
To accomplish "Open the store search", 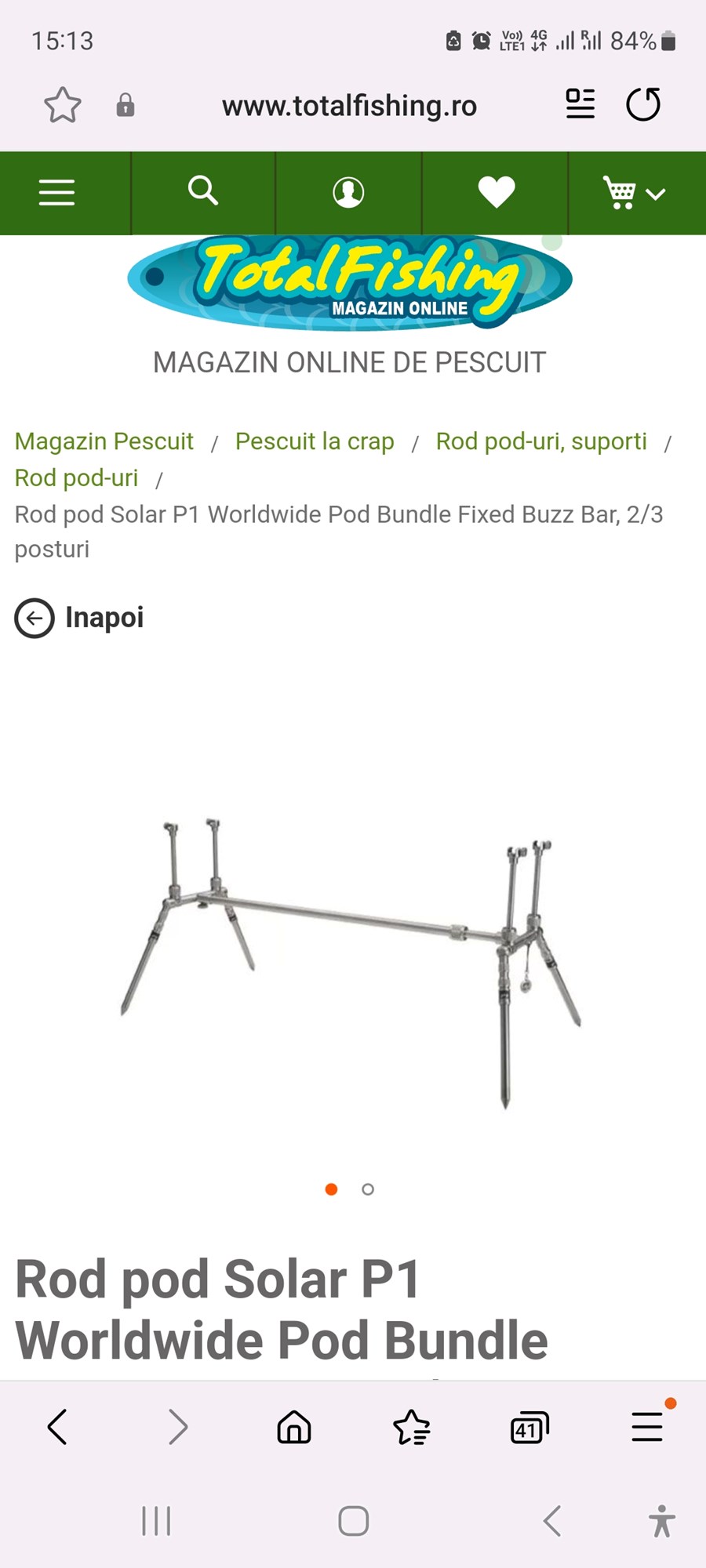I will (x=203, y=191).
